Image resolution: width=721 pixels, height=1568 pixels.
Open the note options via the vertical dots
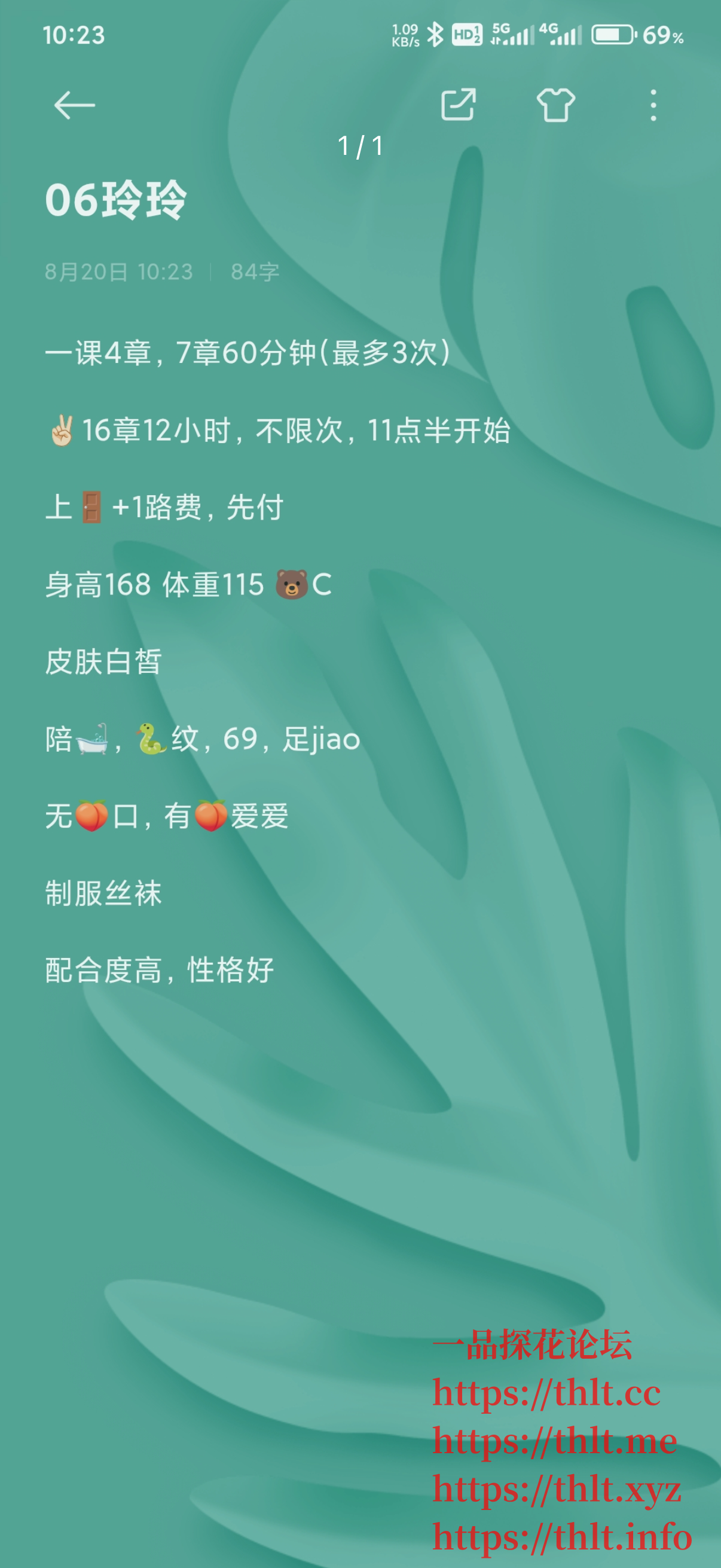tap(654, 105)
